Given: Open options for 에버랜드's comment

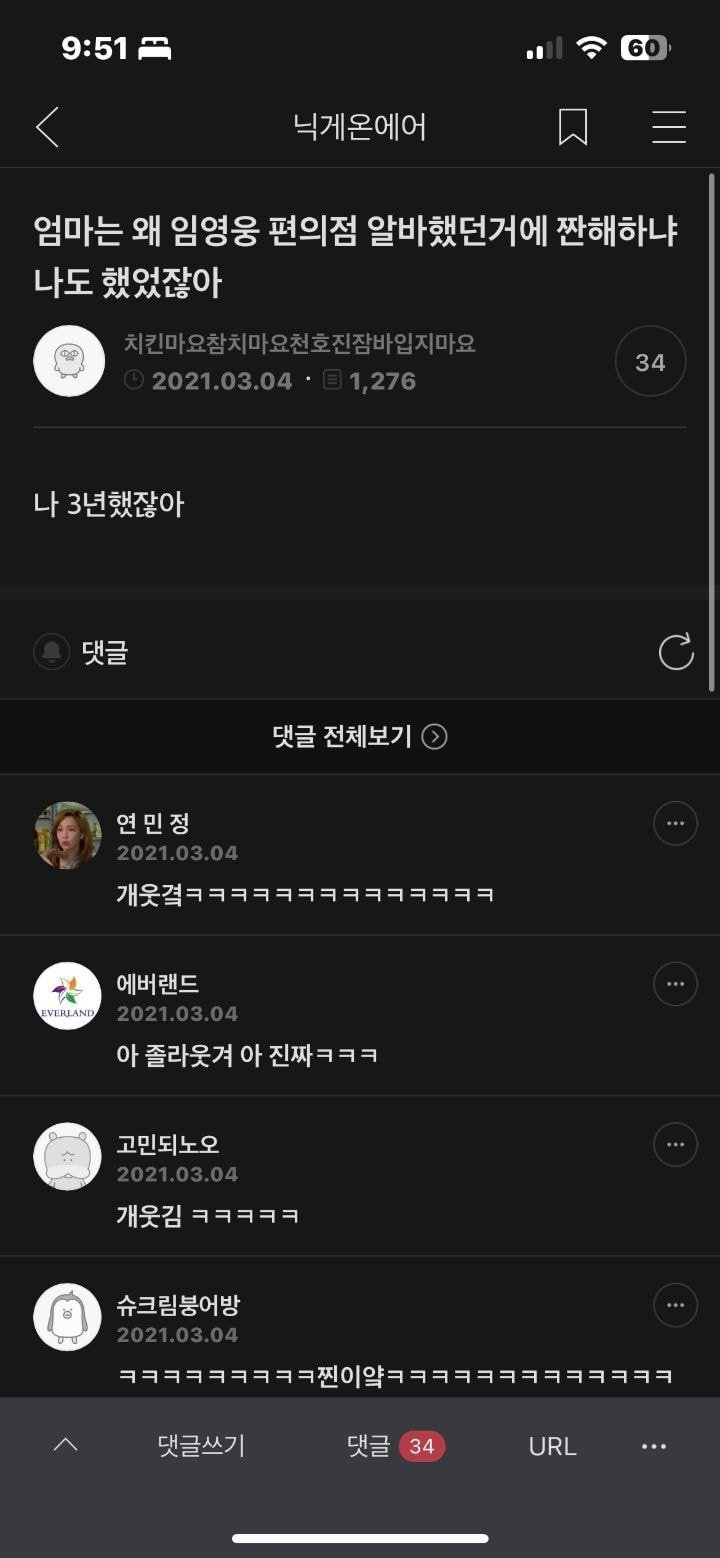Looking at the screenshot, I should click(675, 984).
